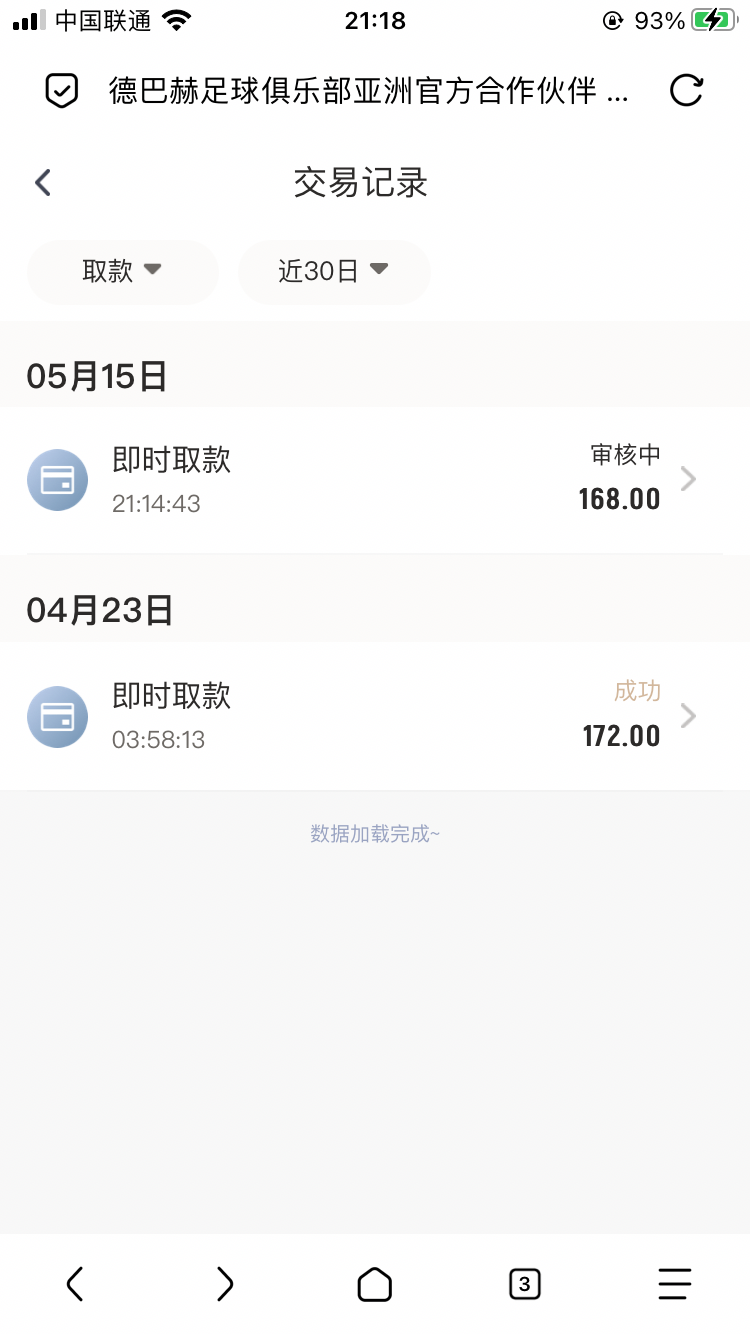Viewport: 750px width, 1334px height.
Task: Open the 近30日 date range filter
Action: (334, 271)
